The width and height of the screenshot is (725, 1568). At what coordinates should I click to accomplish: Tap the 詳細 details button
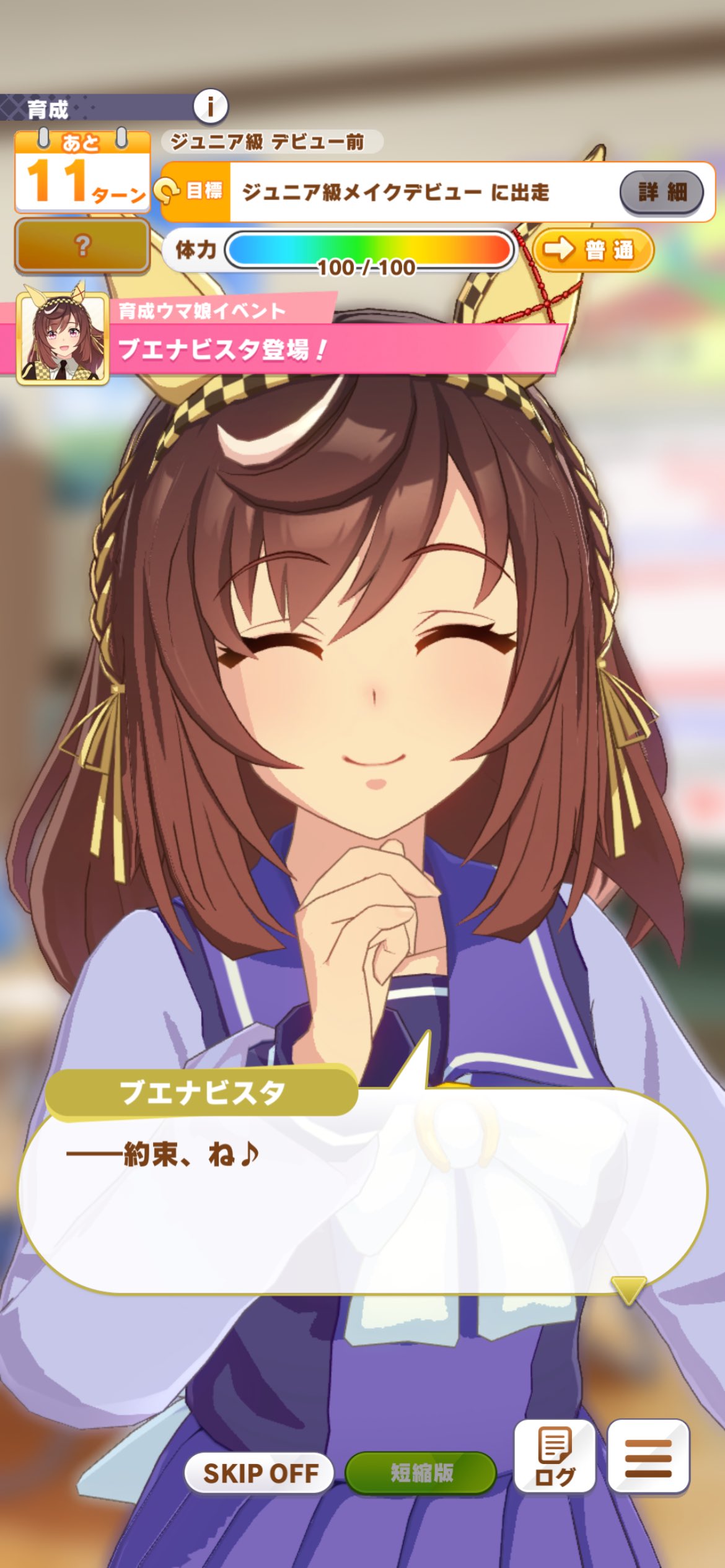point(661,192)
